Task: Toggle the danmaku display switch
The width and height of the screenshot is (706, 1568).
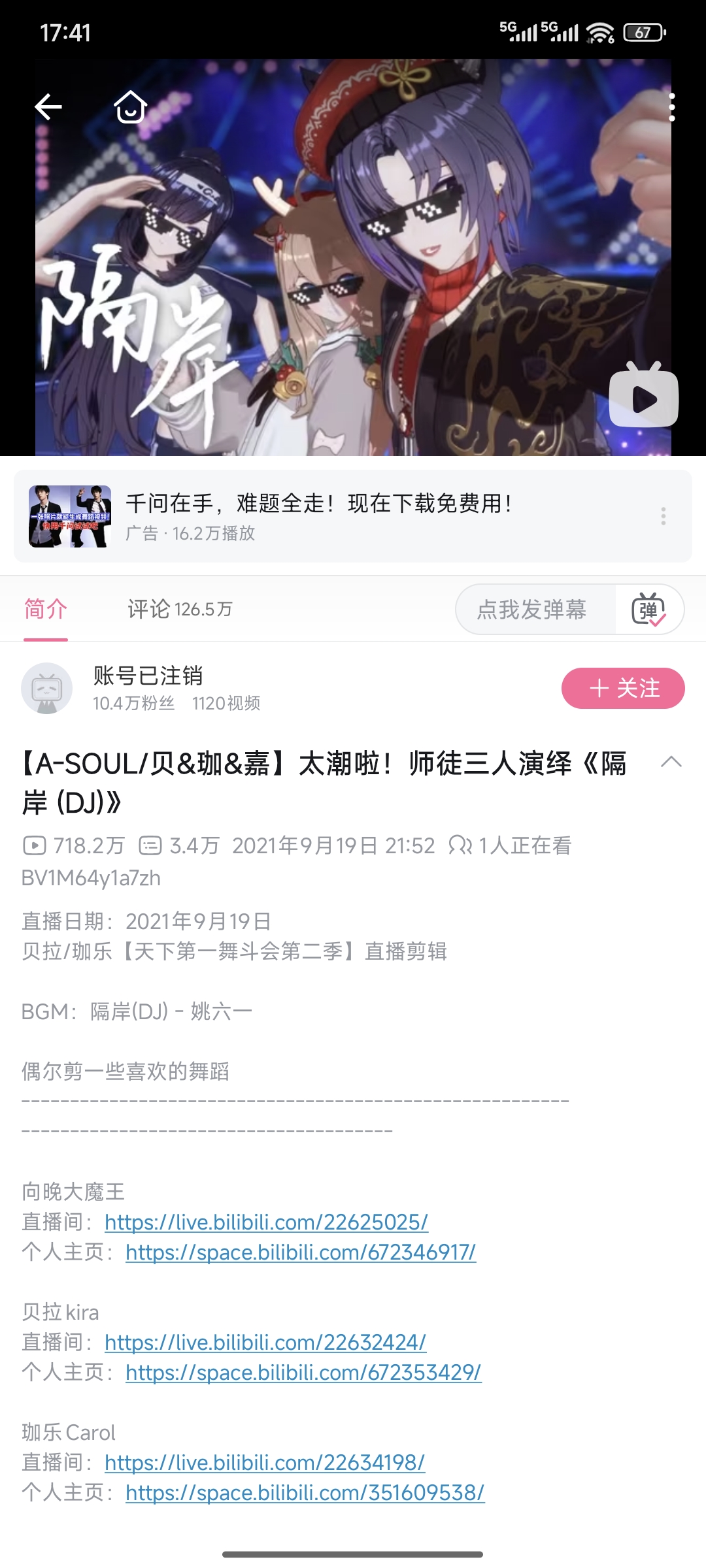Action: pos(648,610)
